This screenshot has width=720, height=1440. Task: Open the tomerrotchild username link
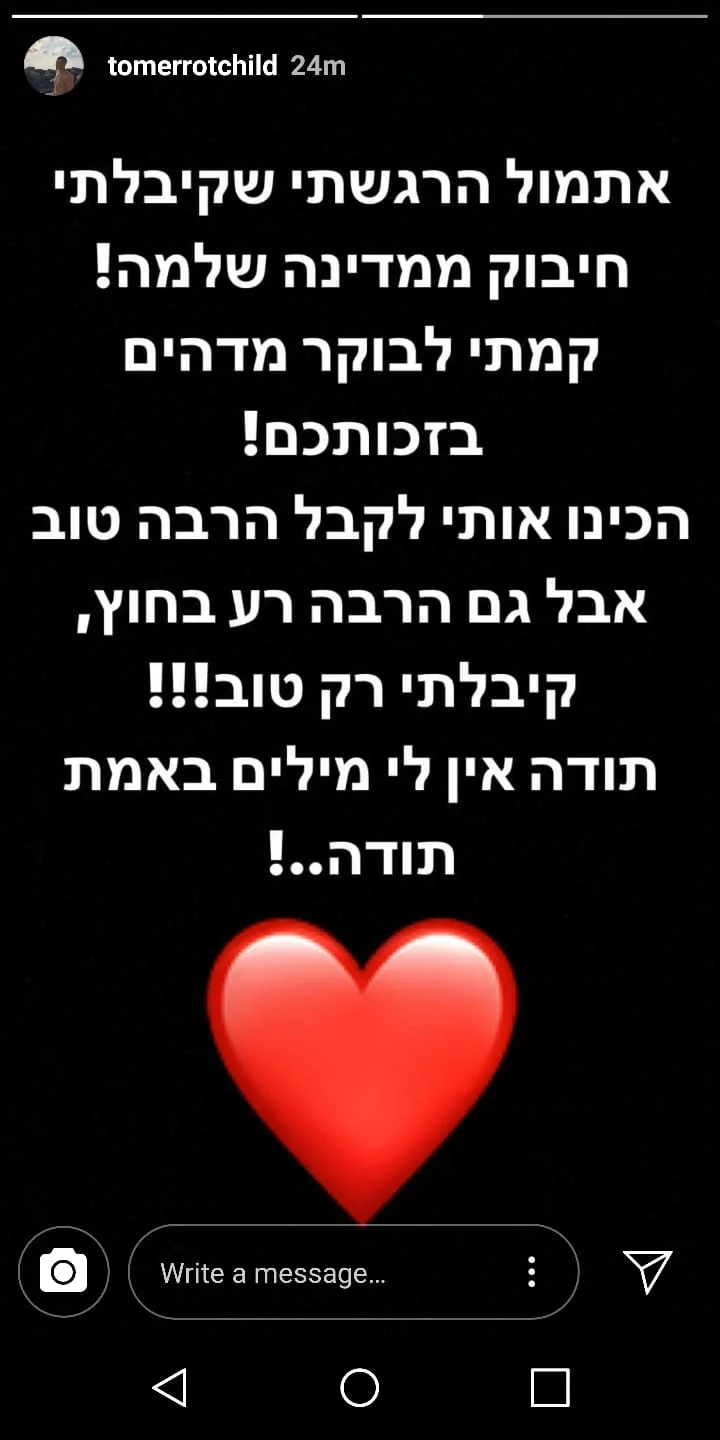[x=192, y=66]
